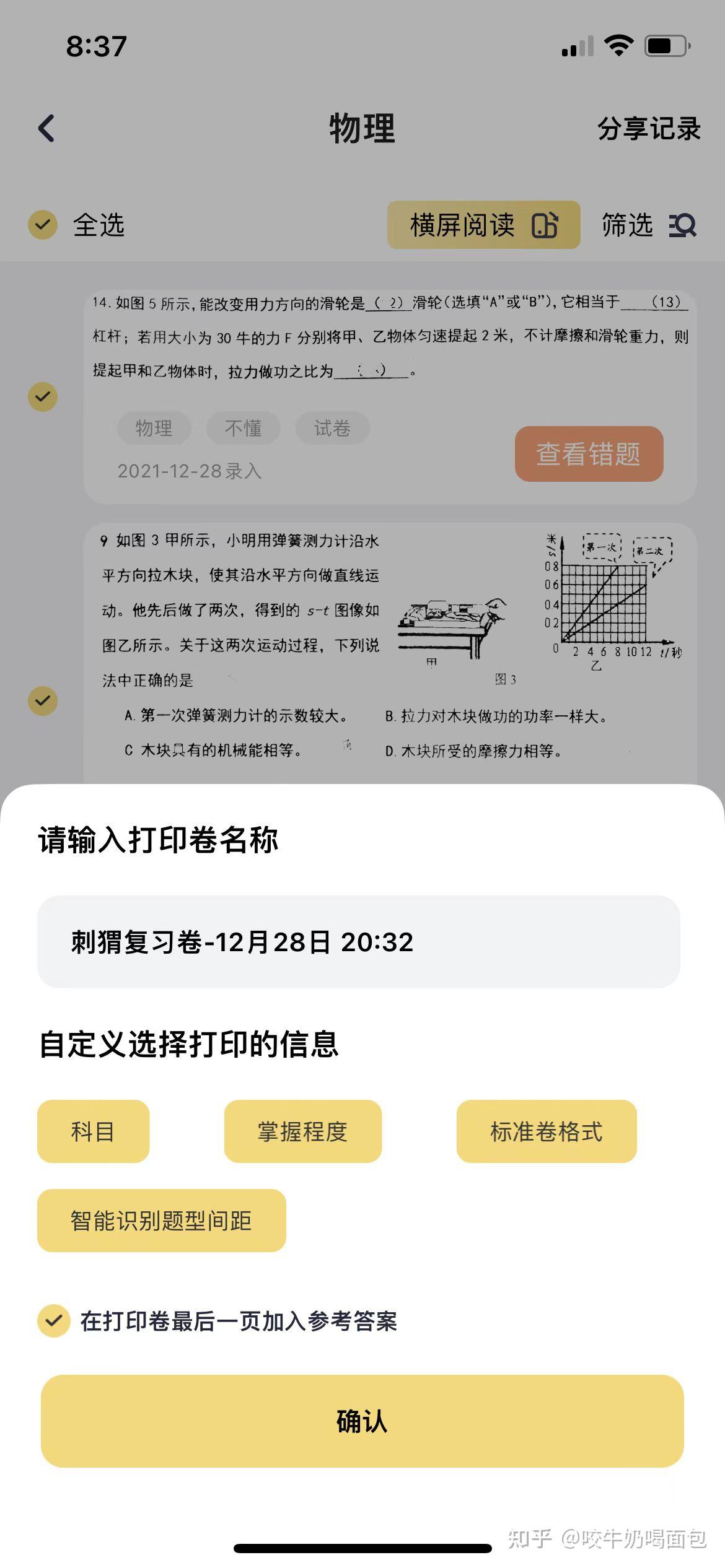Image resolution: width=725 pixels, height=1568 pixels.
Task: Confirm with the 确认 button
Action: tap(362, 1421)
